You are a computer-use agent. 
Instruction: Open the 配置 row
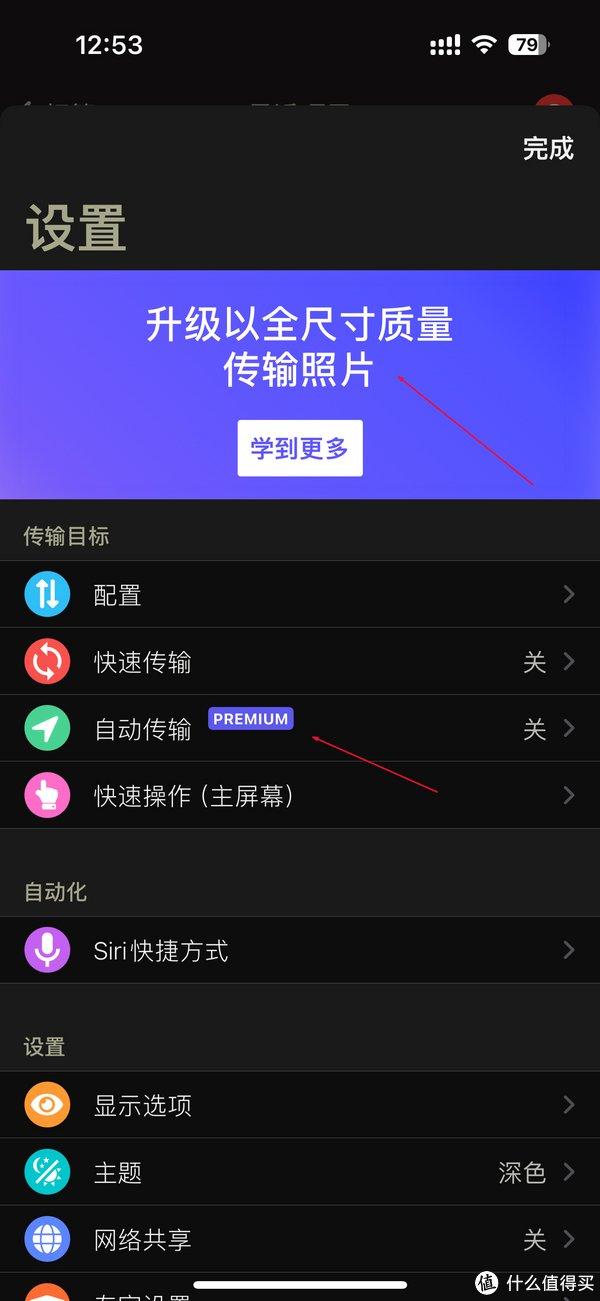tap(300, 595)
